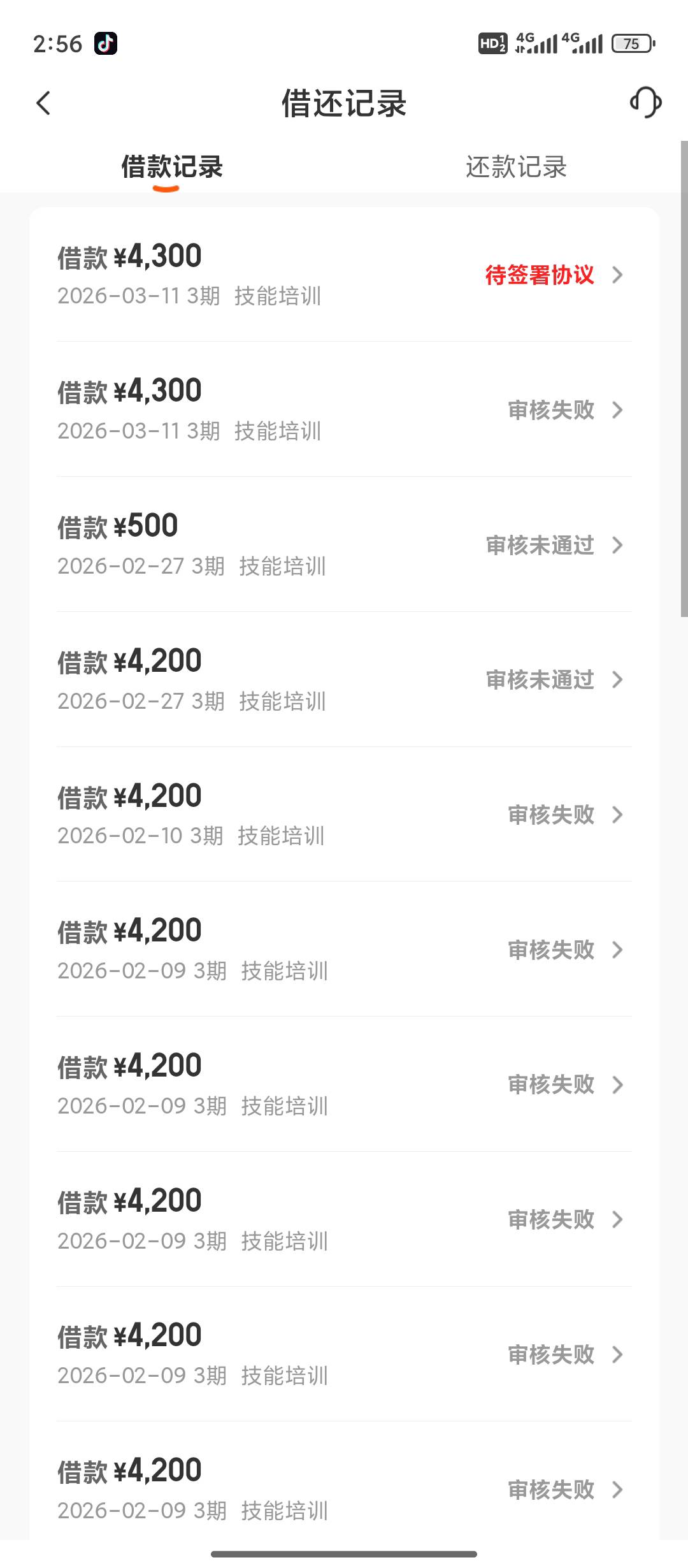The height and width of the screenshot is (1568, 688).
Task: Select the 借款记录 tab
Action: tap(172, 167)
